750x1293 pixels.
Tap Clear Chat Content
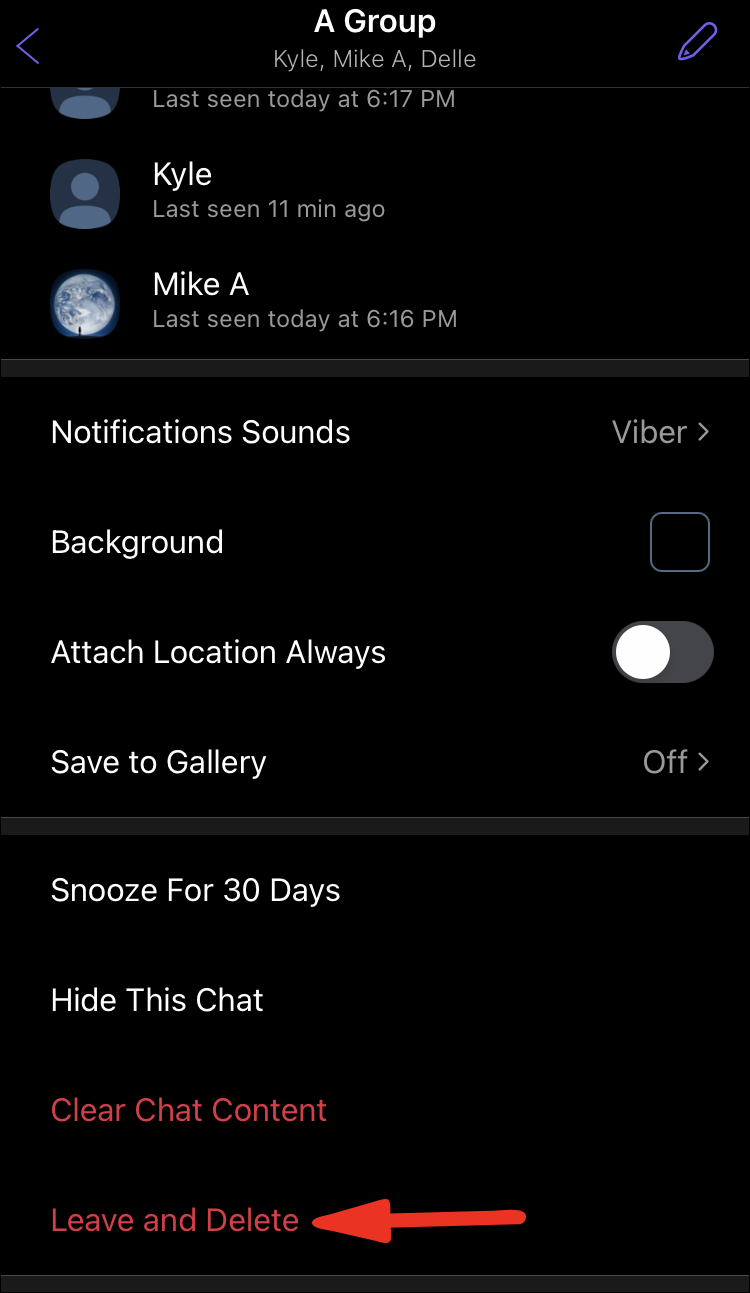[189, 1110]
